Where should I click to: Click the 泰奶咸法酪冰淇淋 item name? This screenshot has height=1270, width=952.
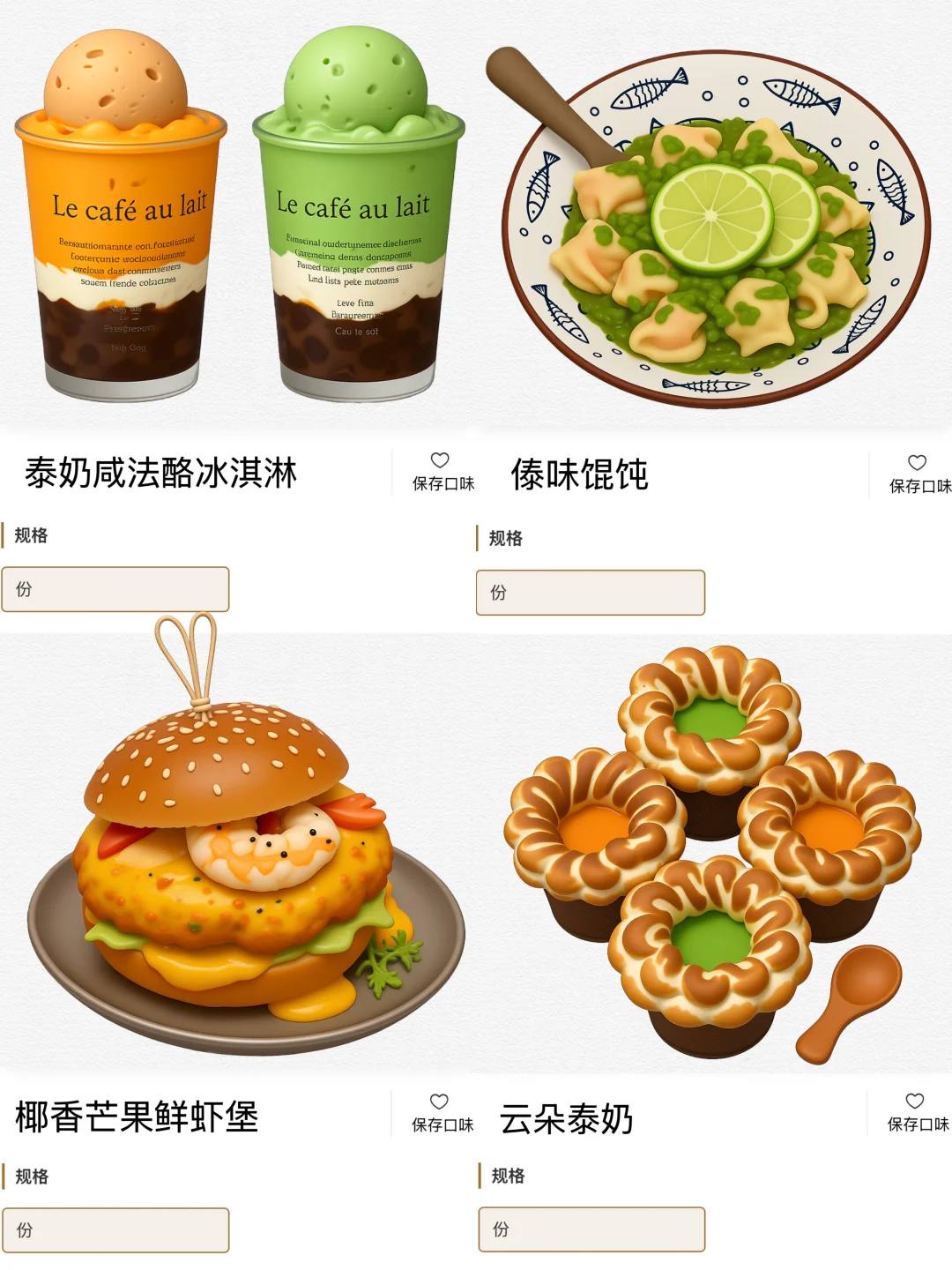[x=159, y=471]
